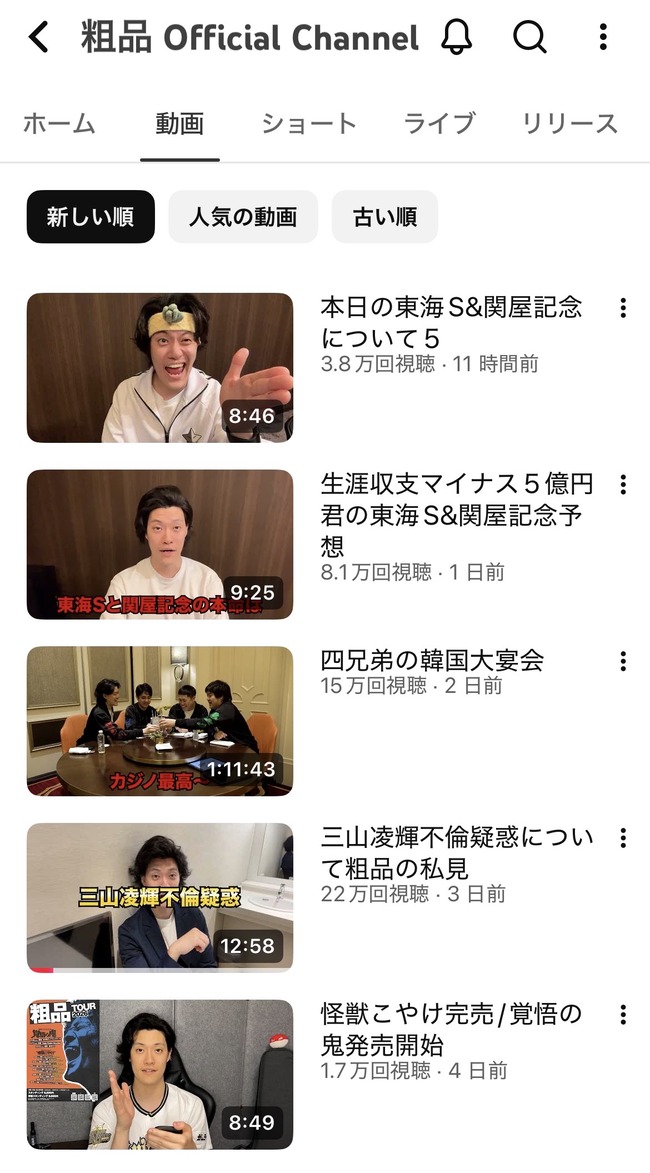Play 怪獣こやけ完売 video
The height and width of the screenshot is (1173, 650).
(x=160, y=1074)
